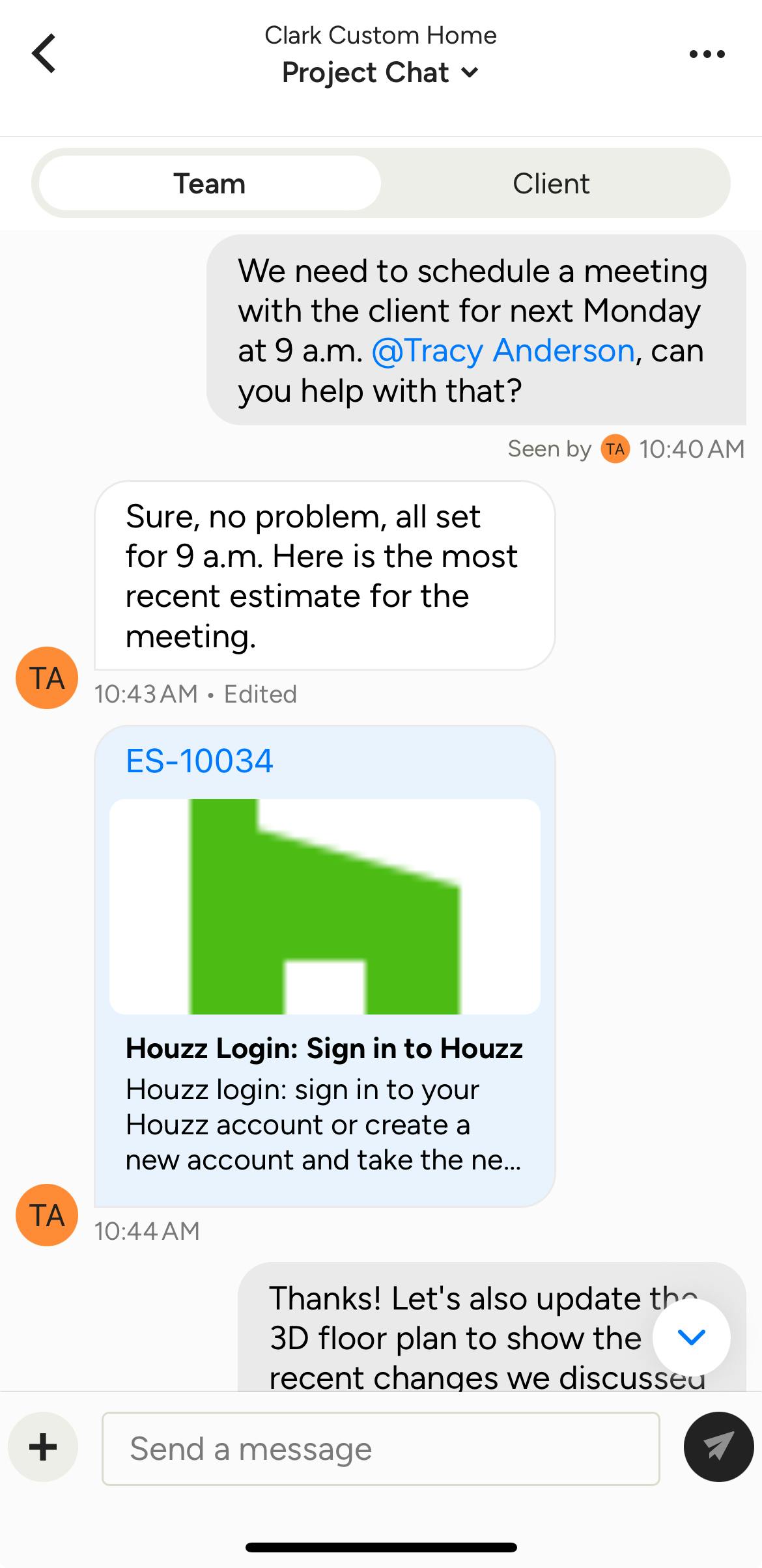The image size is (762, 1568).
Task: Open the @Tracy Anderson mention
Action: coord(503,351)
